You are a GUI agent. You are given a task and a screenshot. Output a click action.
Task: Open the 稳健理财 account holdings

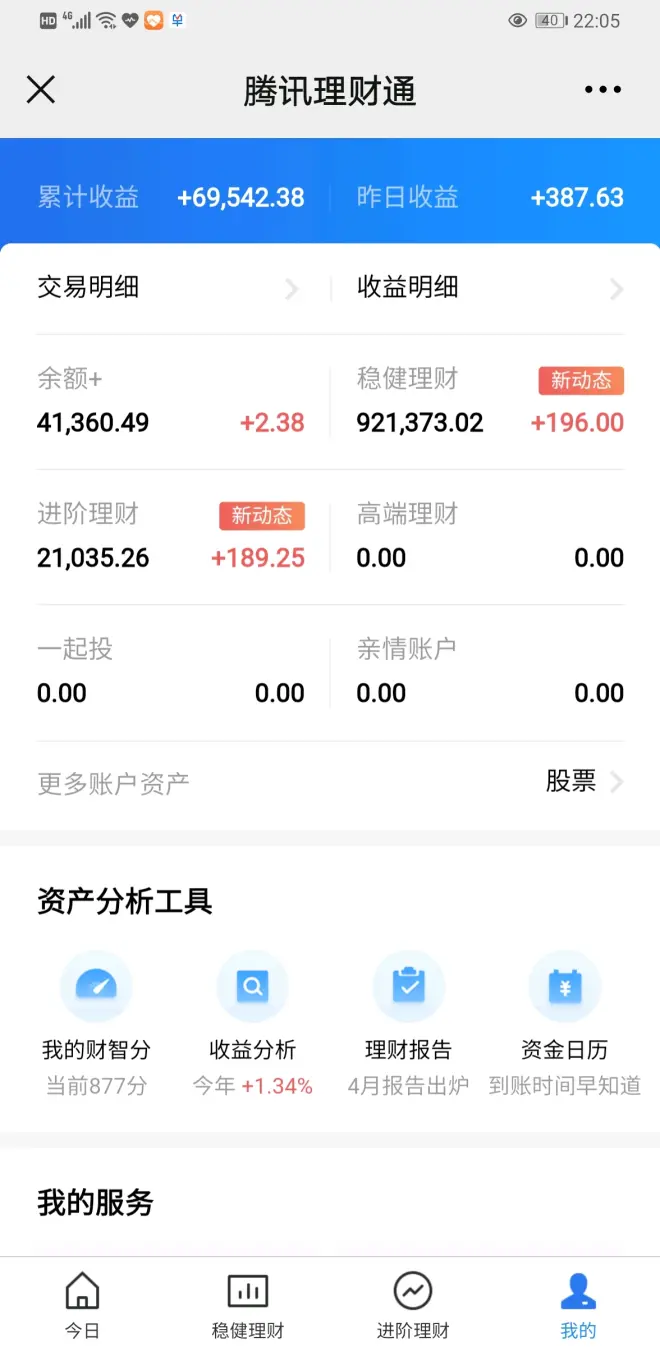(489, 402)
